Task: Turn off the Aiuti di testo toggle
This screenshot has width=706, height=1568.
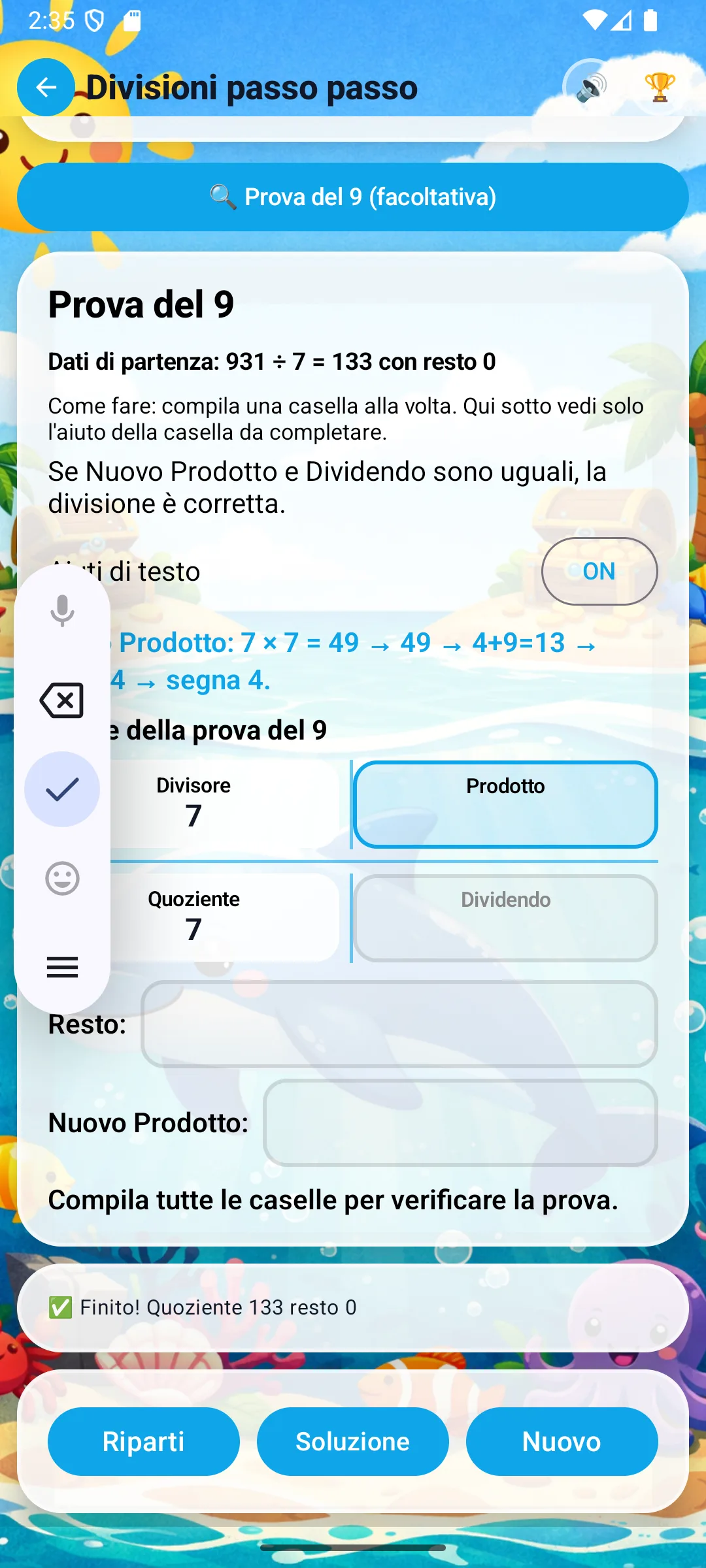Action: (599, 571)
